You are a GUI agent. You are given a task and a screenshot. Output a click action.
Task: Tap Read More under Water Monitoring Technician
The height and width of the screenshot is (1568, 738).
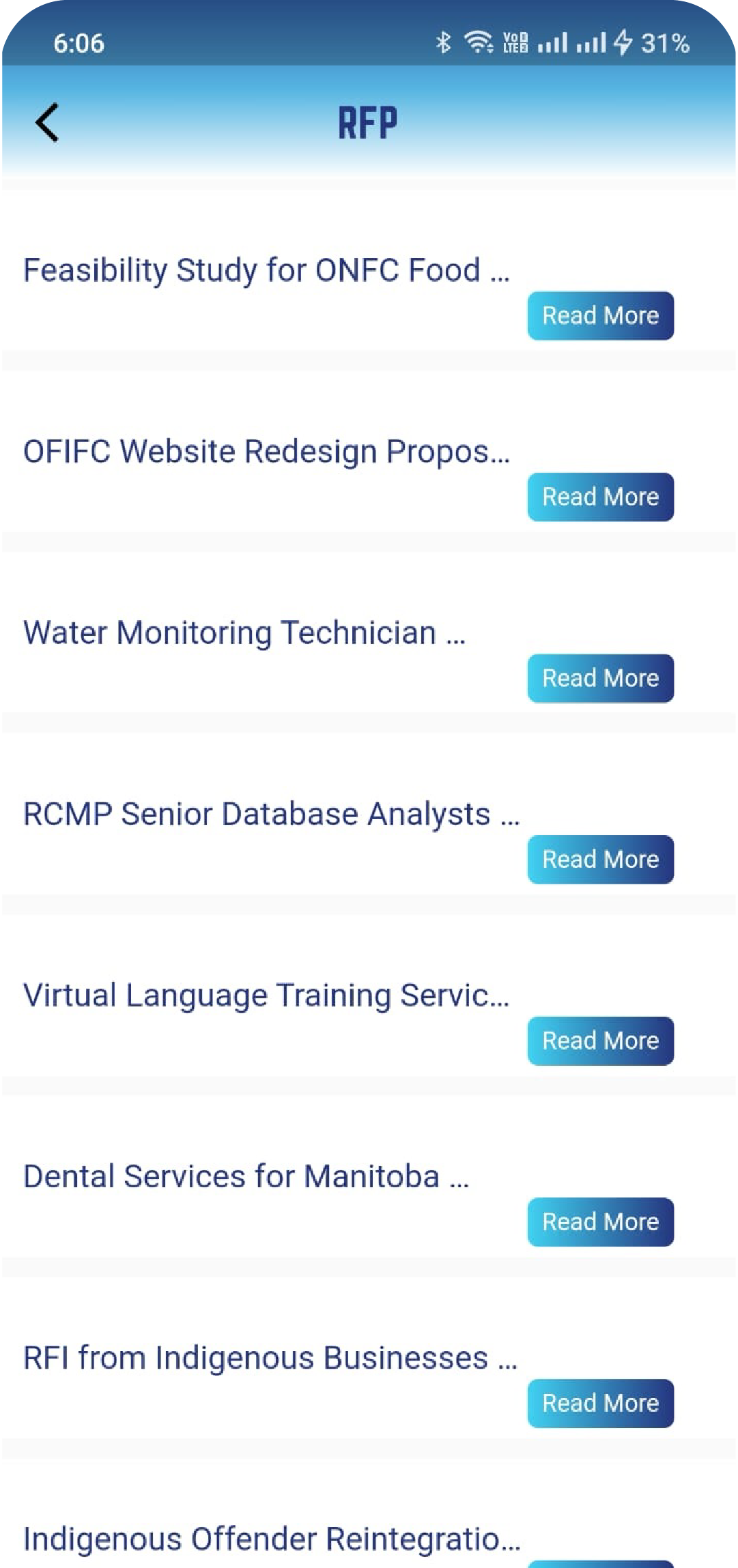click(x=600, y=678)
